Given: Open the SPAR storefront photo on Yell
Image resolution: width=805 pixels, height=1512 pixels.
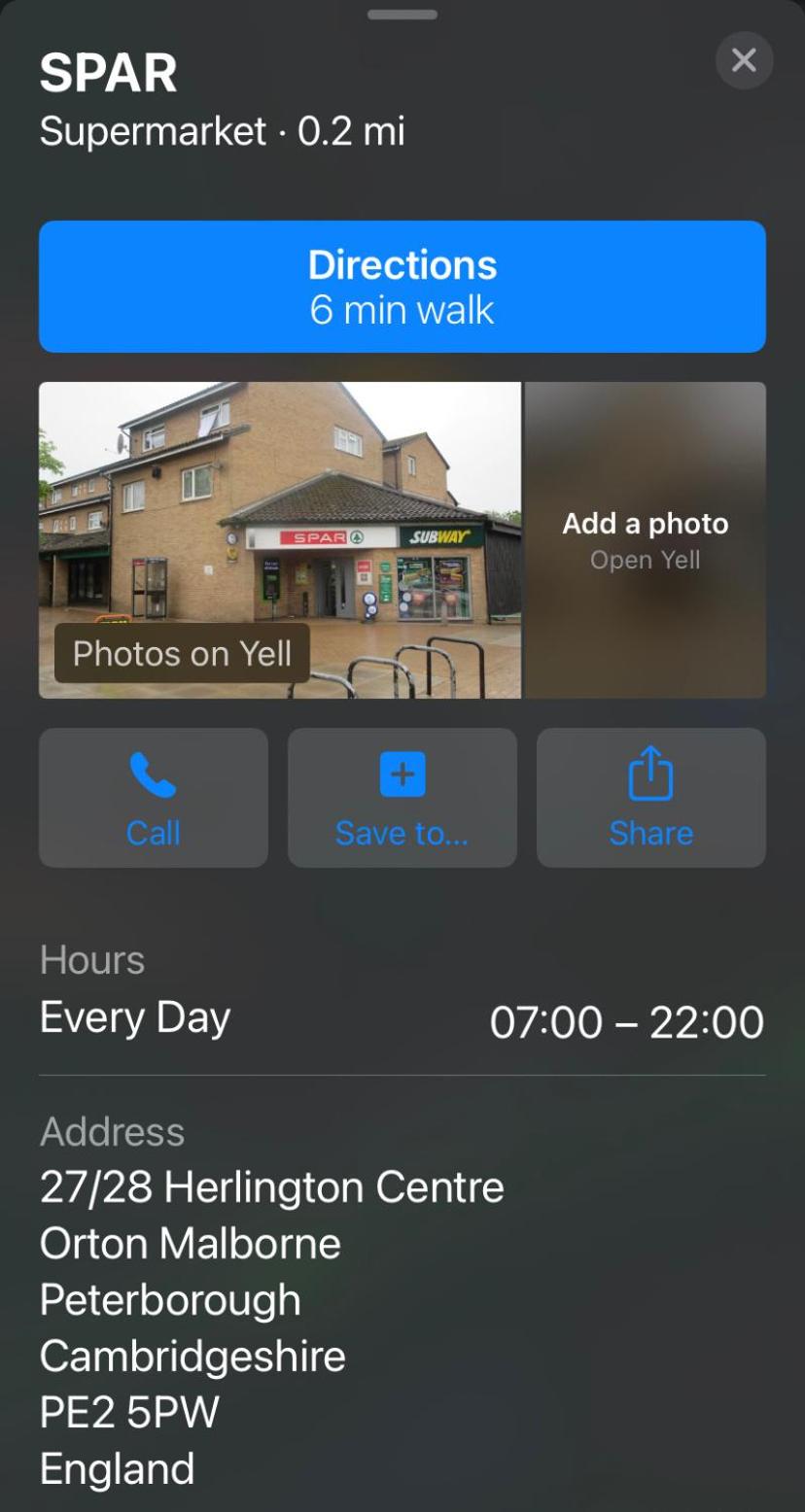Looking at the screenshot, I should click(x=280, y=540).
